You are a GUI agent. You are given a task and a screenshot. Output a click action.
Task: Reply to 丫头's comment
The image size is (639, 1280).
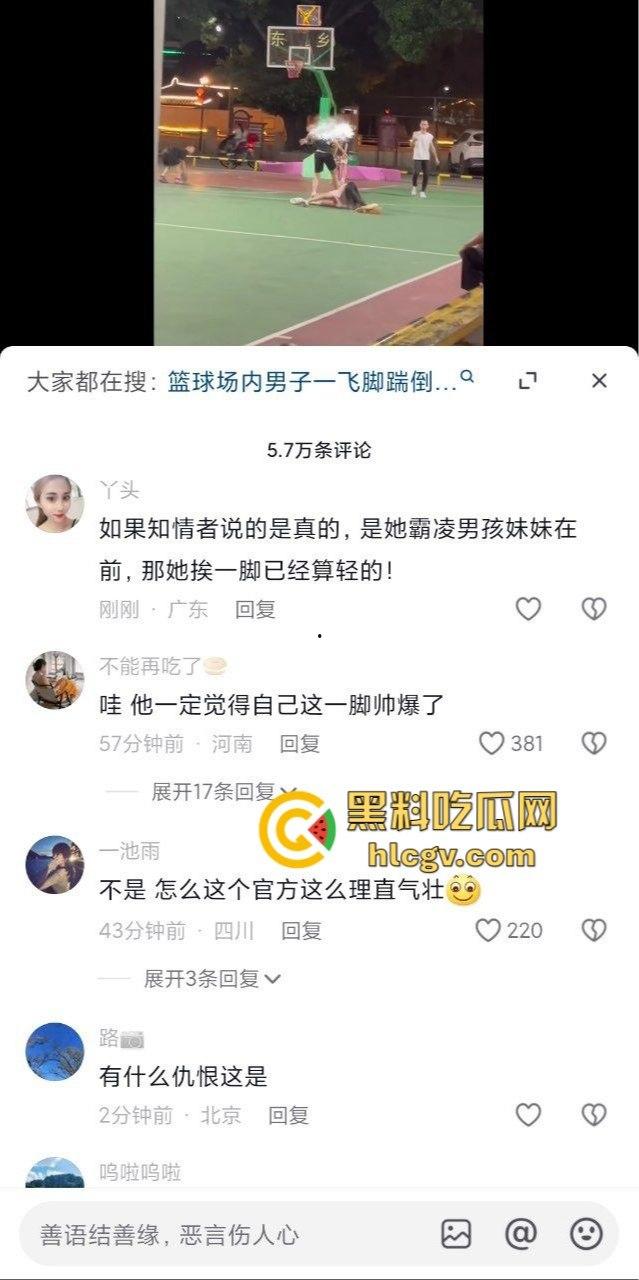click(x=255, y=609)
